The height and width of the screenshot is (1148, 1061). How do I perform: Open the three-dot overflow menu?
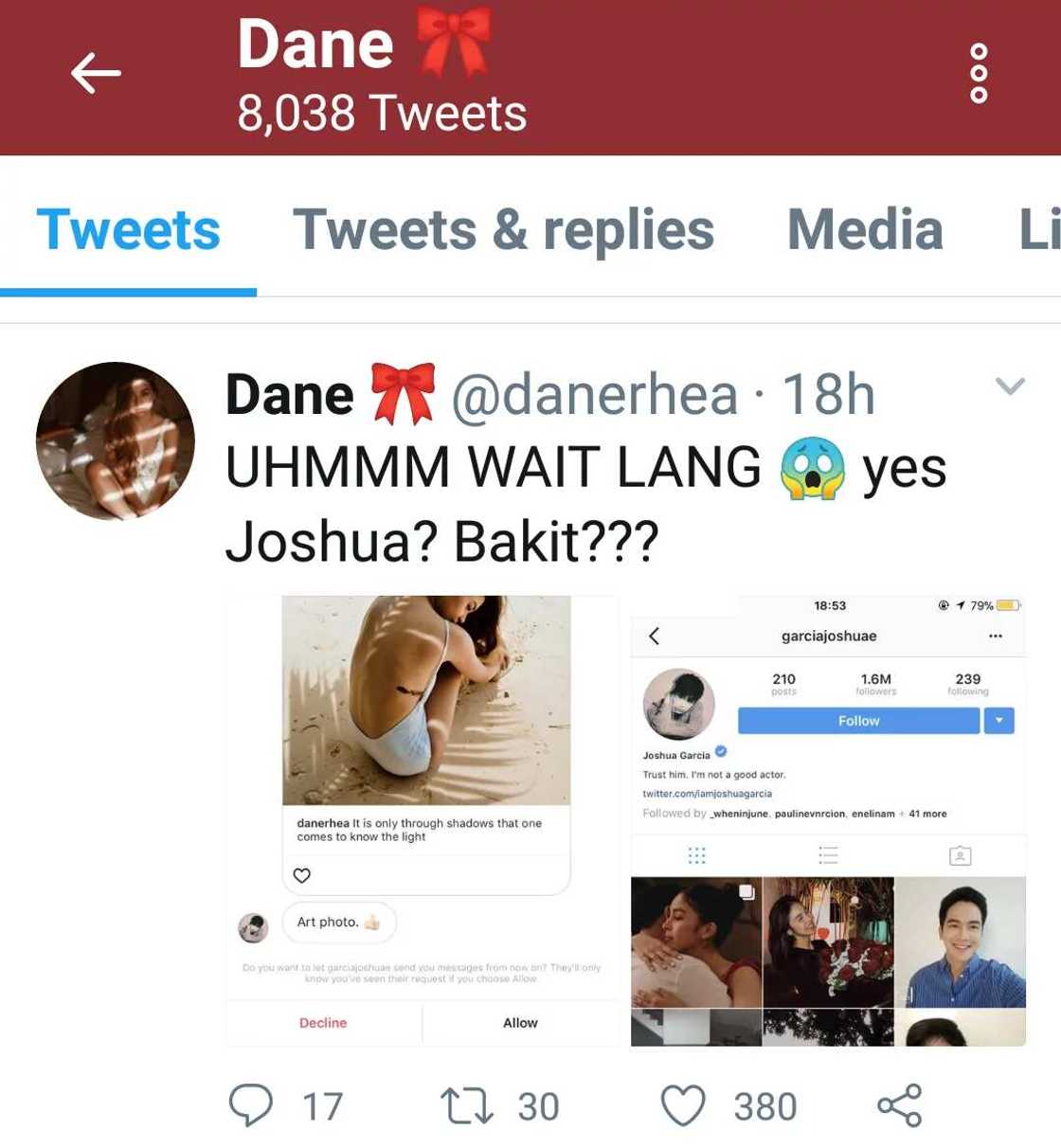[x=980, y=74]
